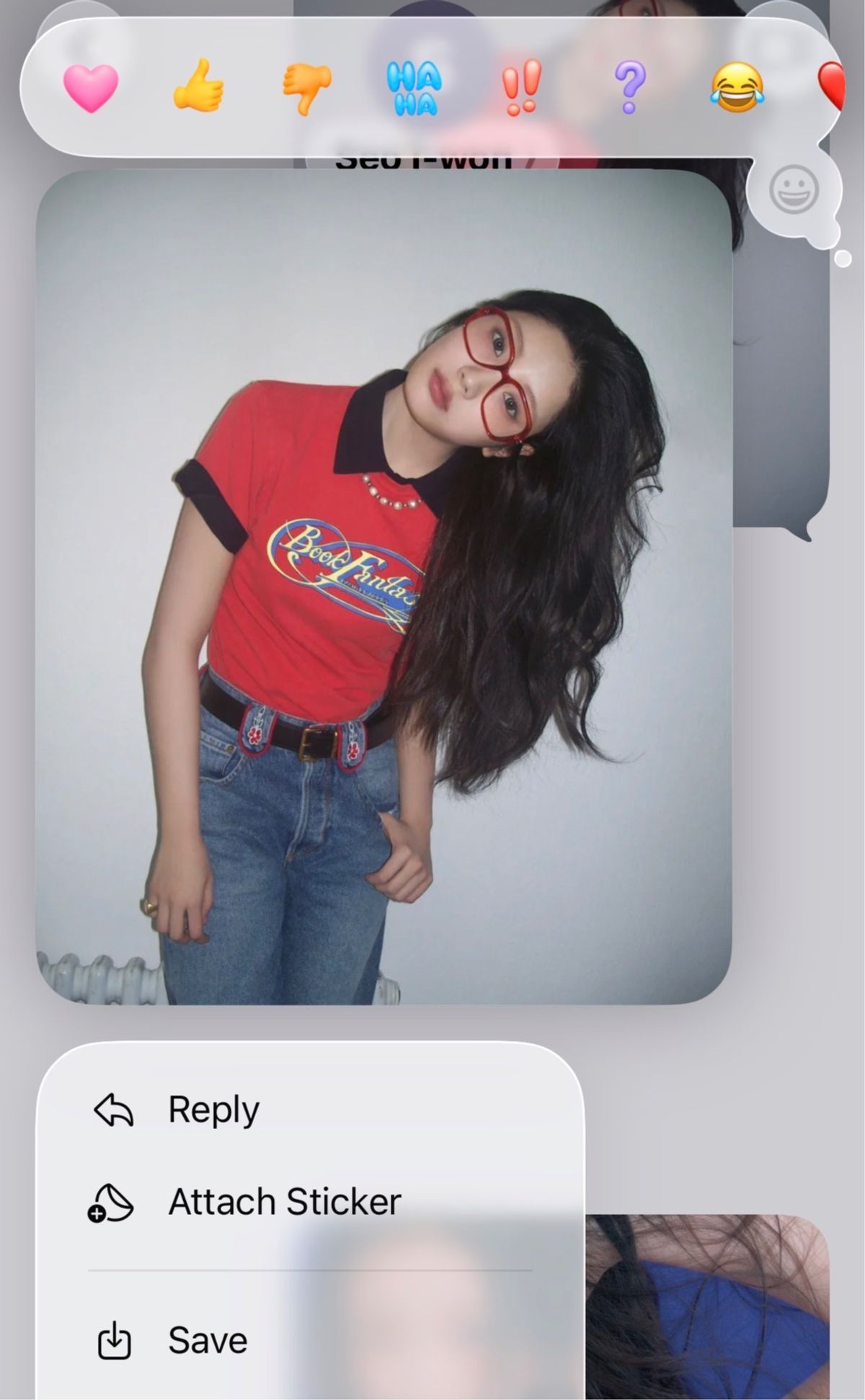React with the thumbs down tapback
Viewport: 865px width, 1400px height.
click(307, 88)
